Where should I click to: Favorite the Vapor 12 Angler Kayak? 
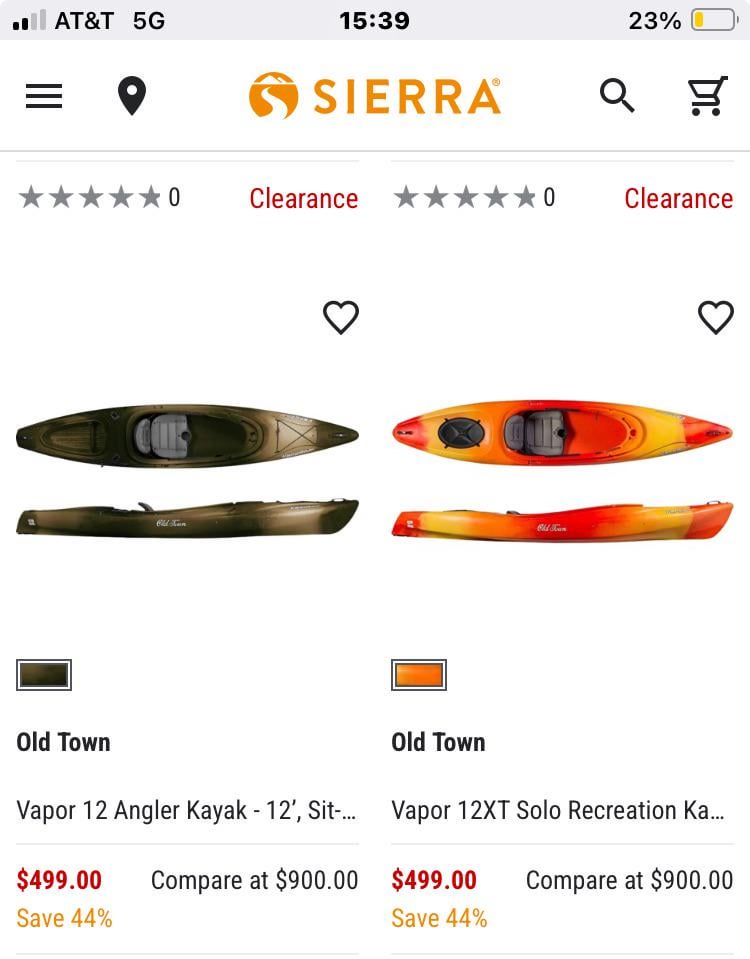(340, 318)
